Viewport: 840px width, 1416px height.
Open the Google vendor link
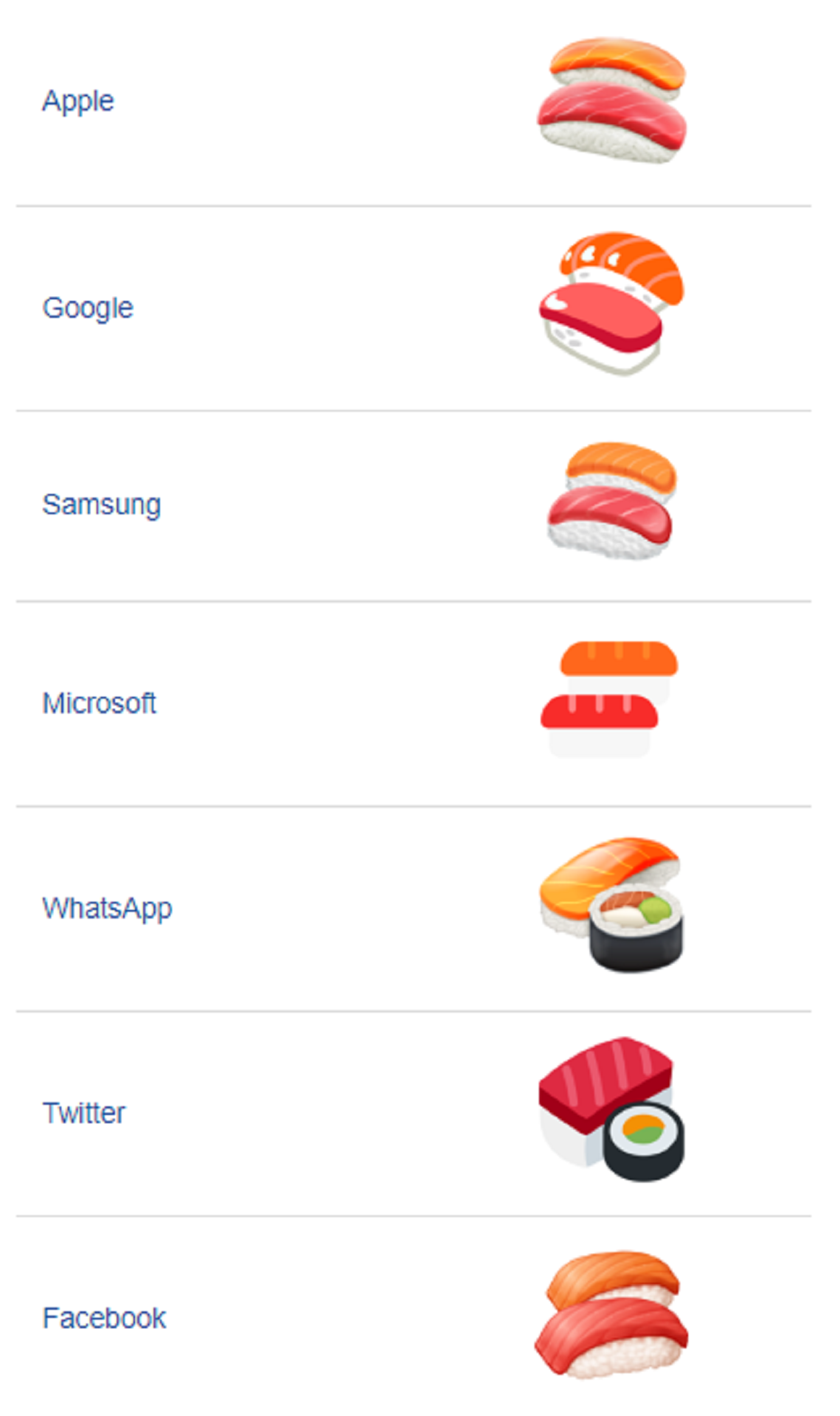click(x=88, y=308)
